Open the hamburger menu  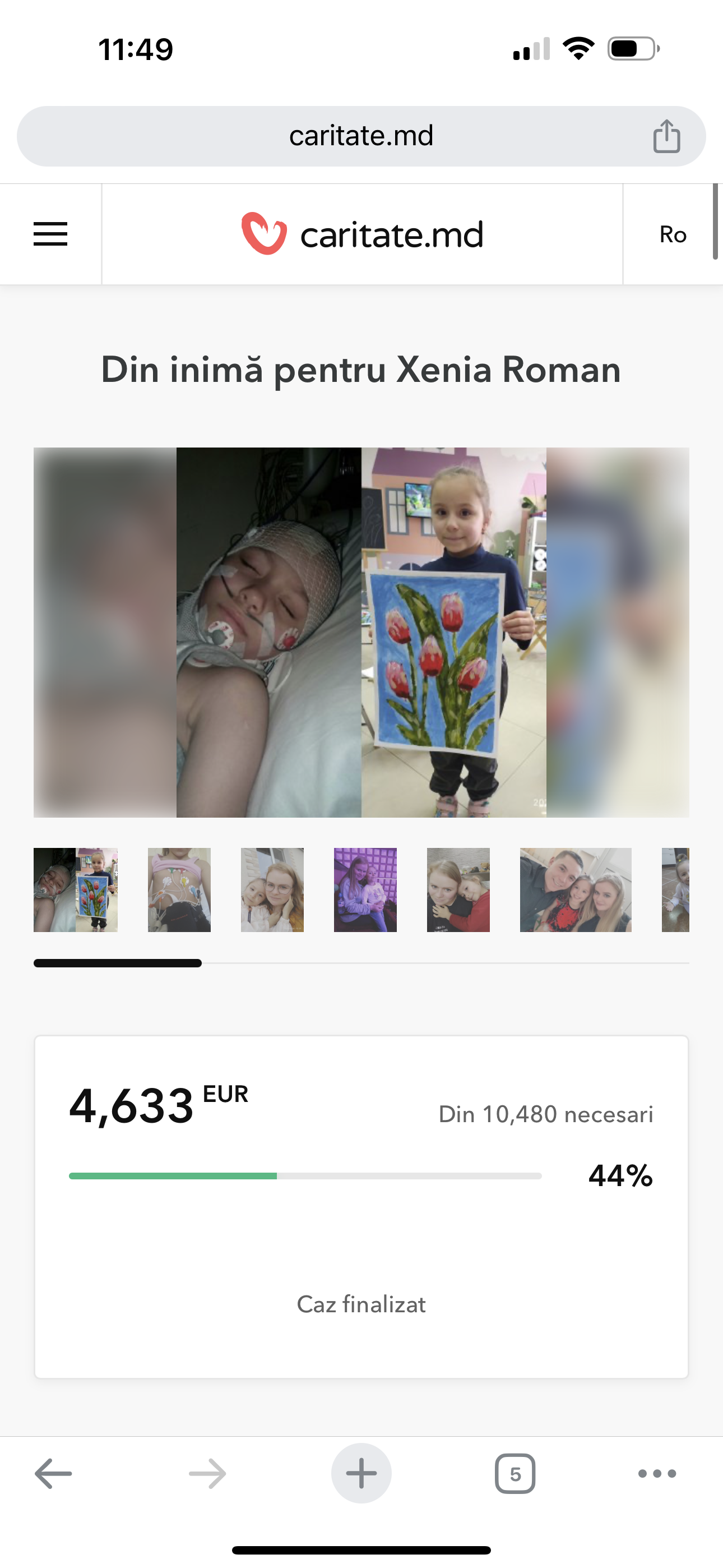coord(50,234)
